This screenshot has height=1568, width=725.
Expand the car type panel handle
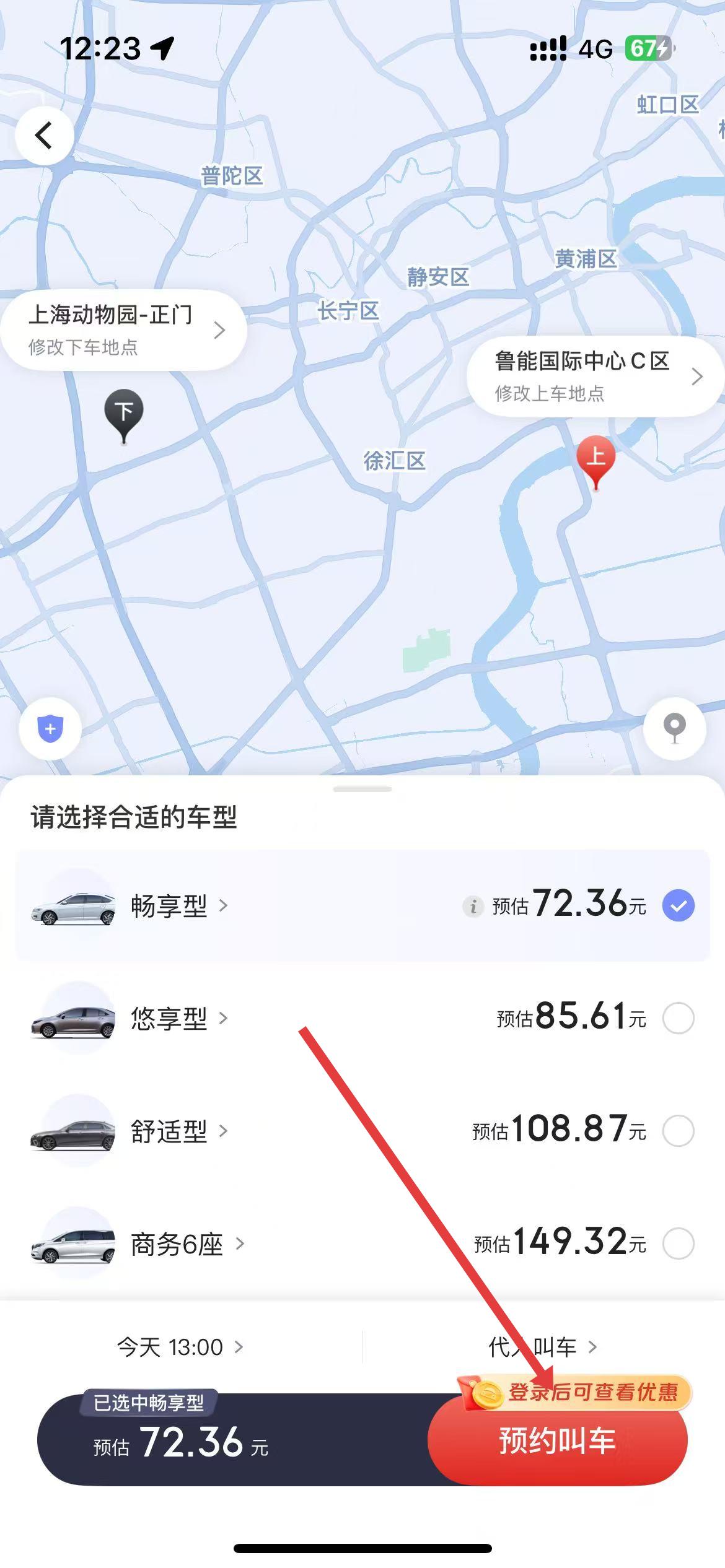point(362,789)
